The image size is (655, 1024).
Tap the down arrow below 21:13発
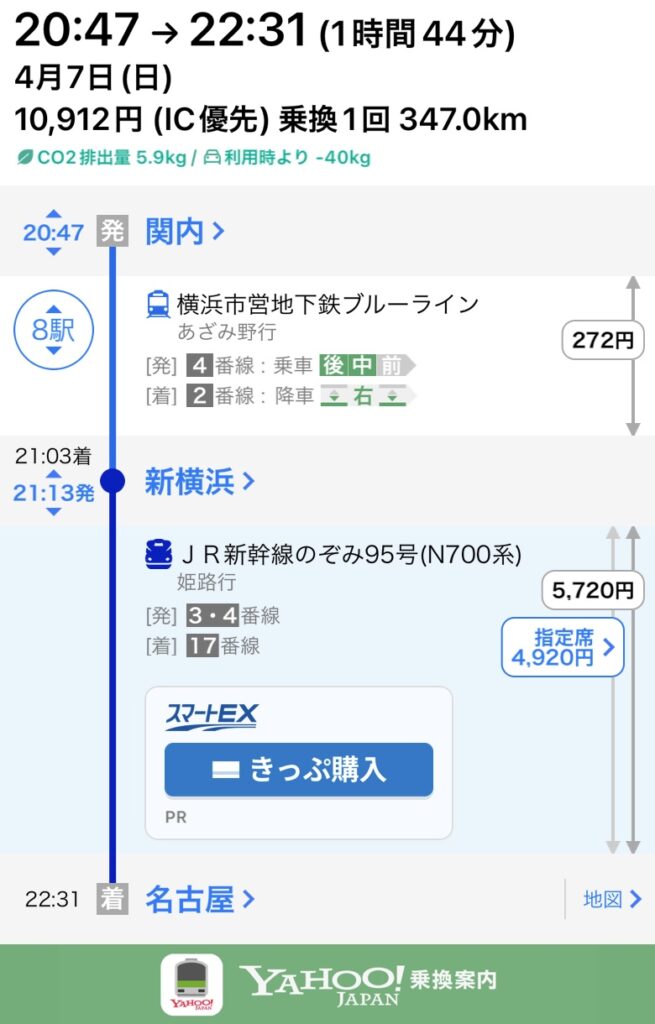pos(54,511)
